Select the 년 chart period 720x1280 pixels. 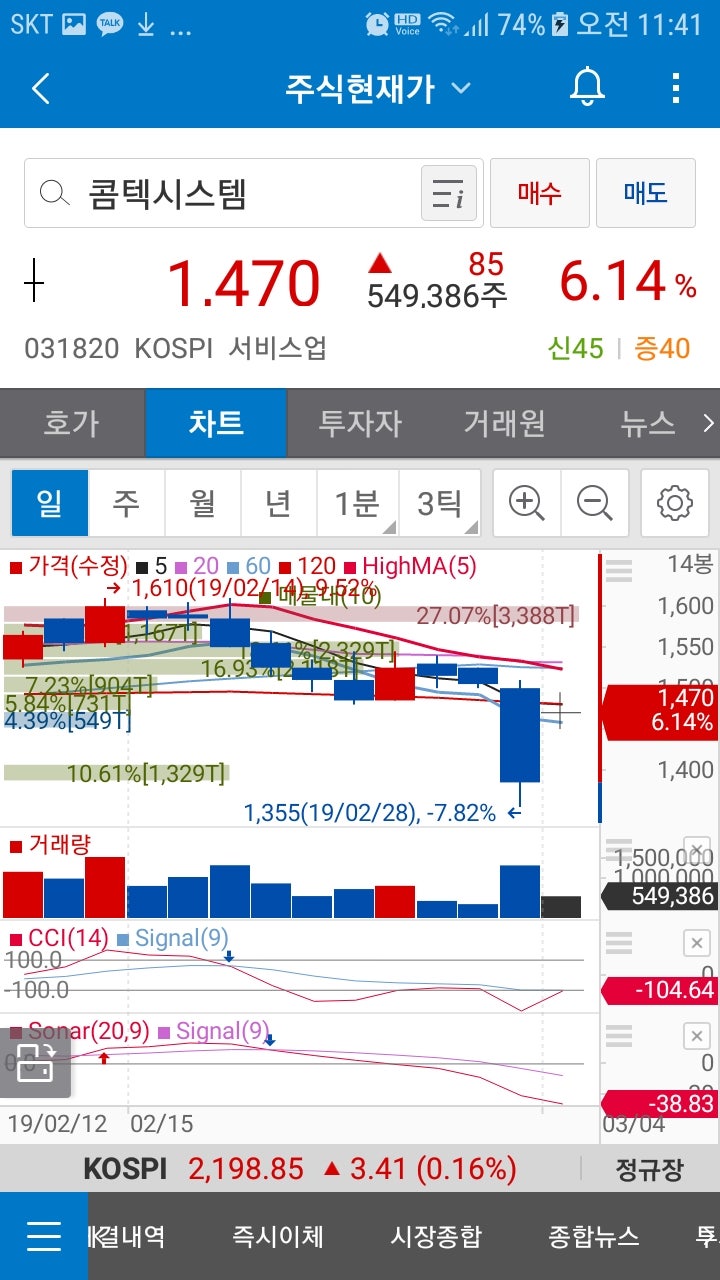click(x=279, y=503)
